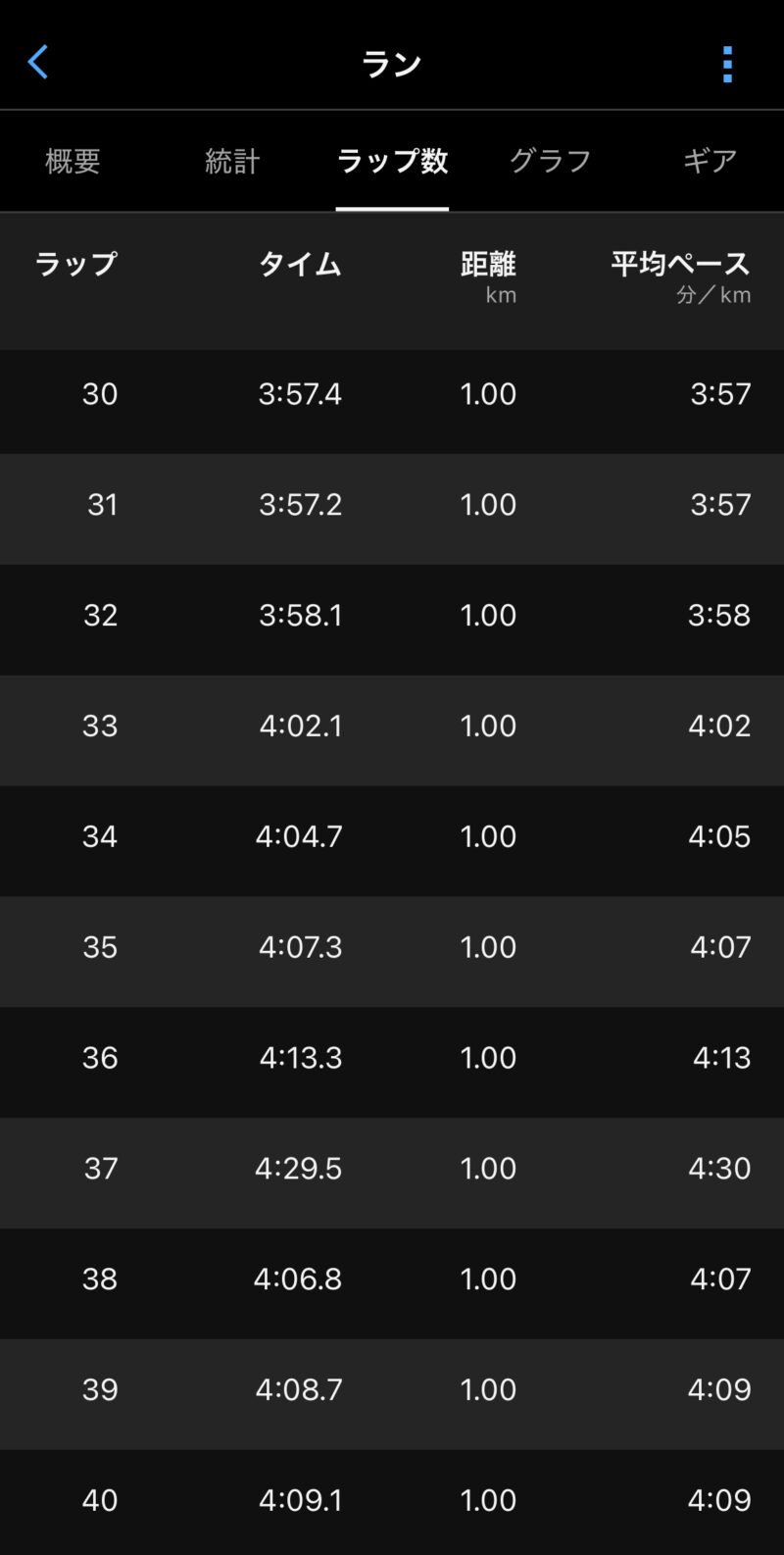Viewport: 784px width, 1555px height.
Task: Show the グラフ tab
Action: [551, 161]
